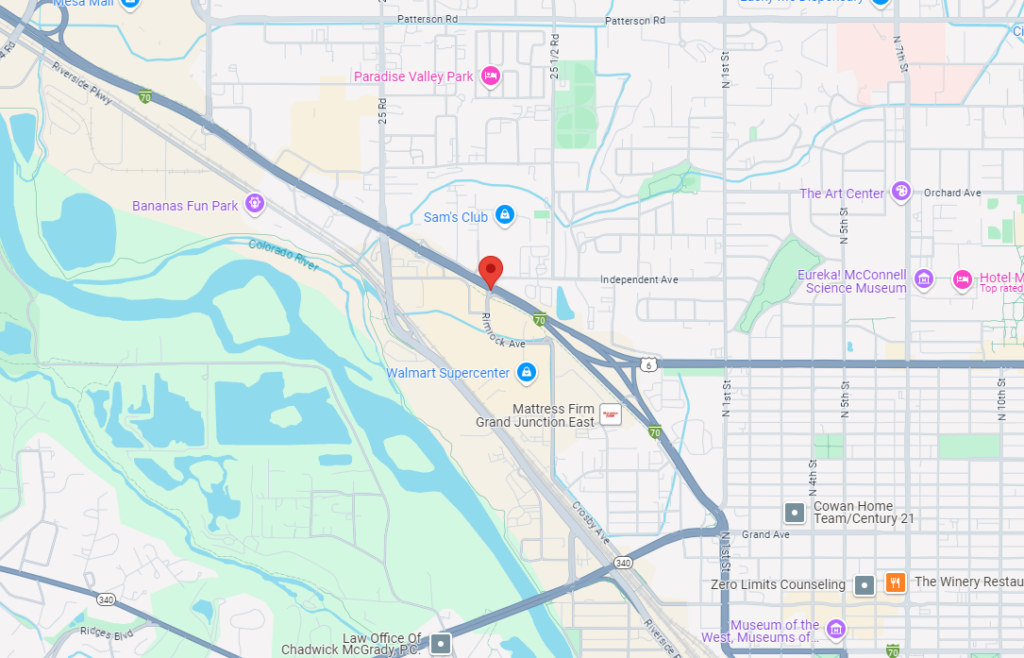Open the Sam's Club marker
The width and height of the screenshot is (1024, 658).
pyautogui.click(x=505, y=216)
